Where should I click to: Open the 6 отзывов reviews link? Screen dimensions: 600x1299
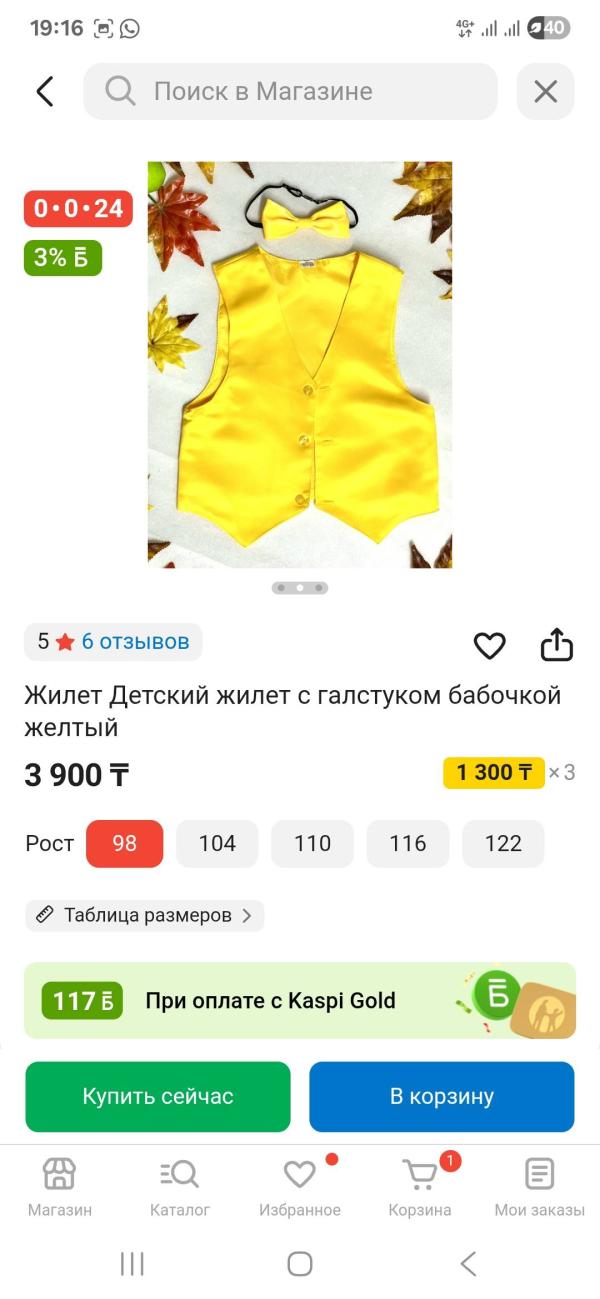(x=135, y=642)
